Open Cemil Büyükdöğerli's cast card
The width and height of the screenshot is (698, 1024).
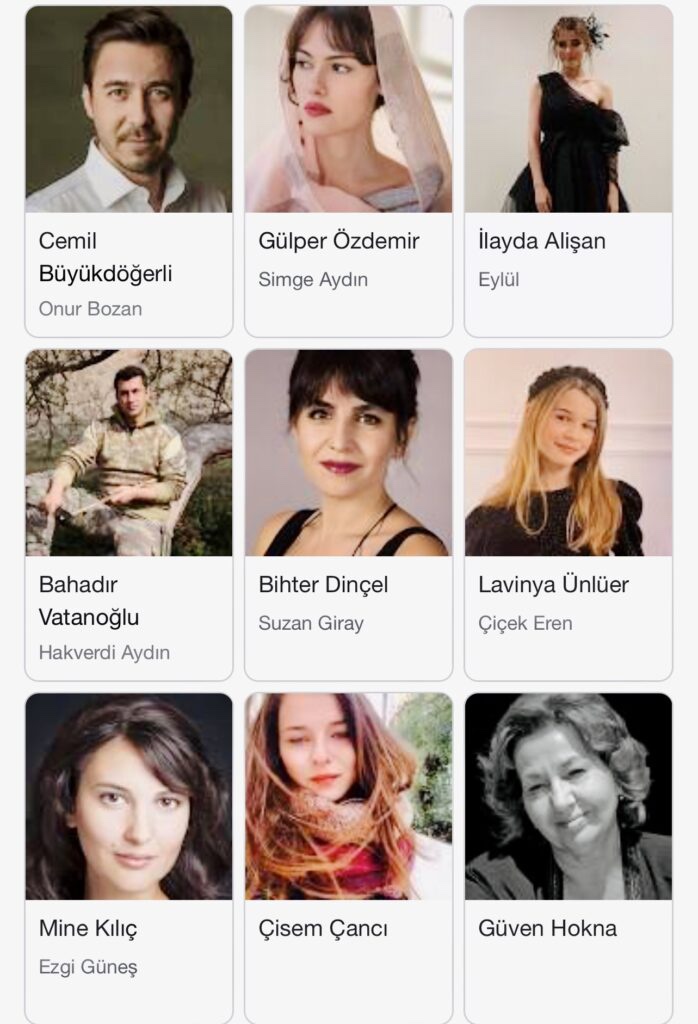pyautogui.click(x=128, y=170)
